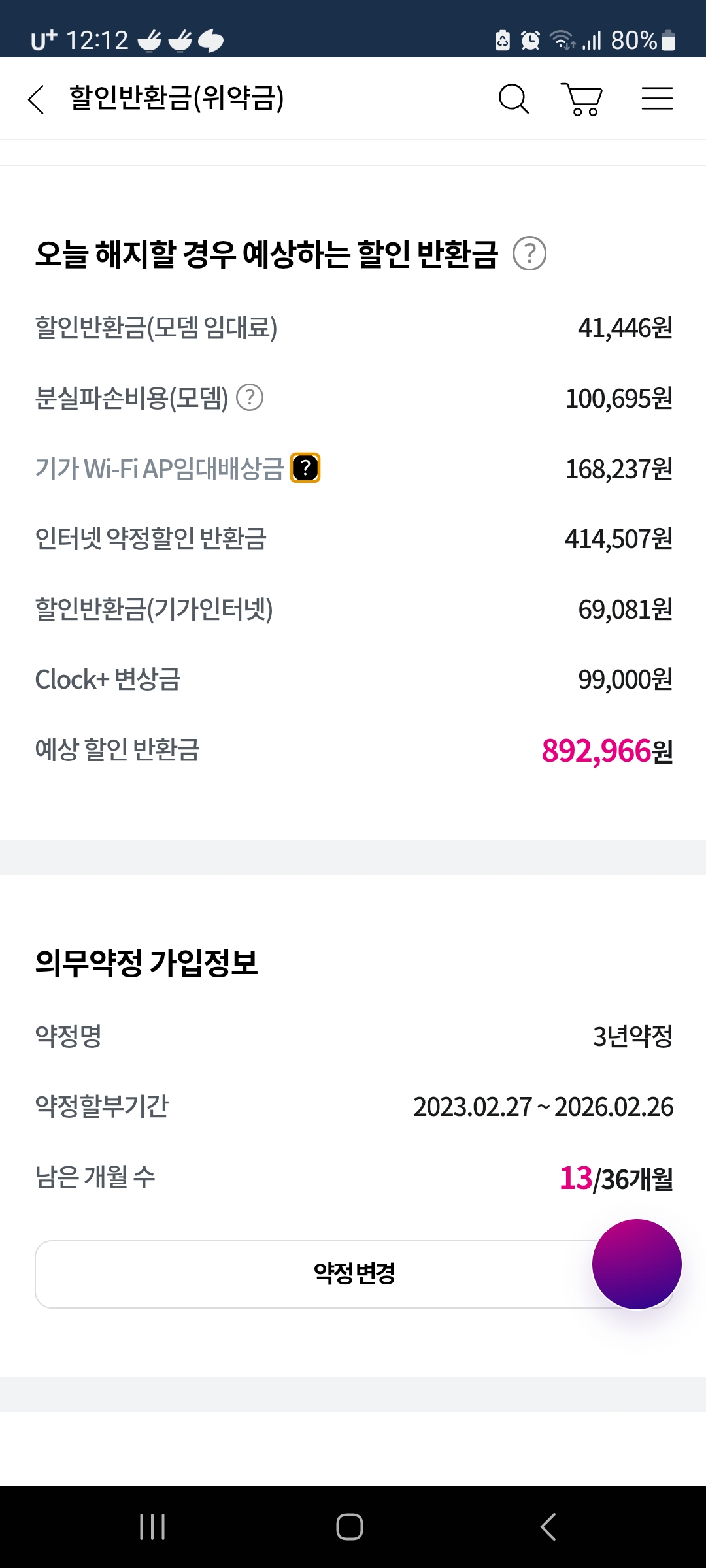Open the purple floating chat button

[x=637, y=1264]
